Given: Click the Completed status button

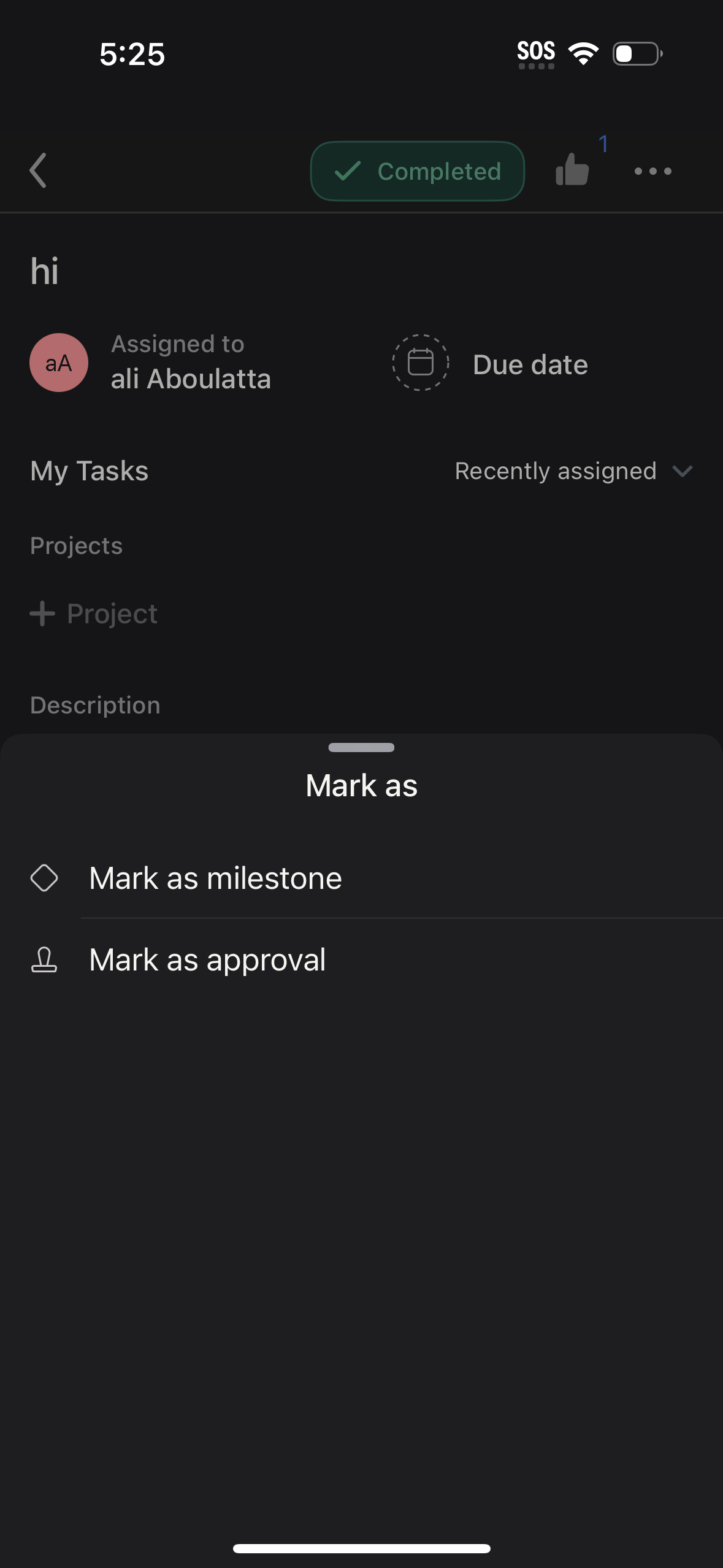Looking at the screenshot, I should coord(416,171).
